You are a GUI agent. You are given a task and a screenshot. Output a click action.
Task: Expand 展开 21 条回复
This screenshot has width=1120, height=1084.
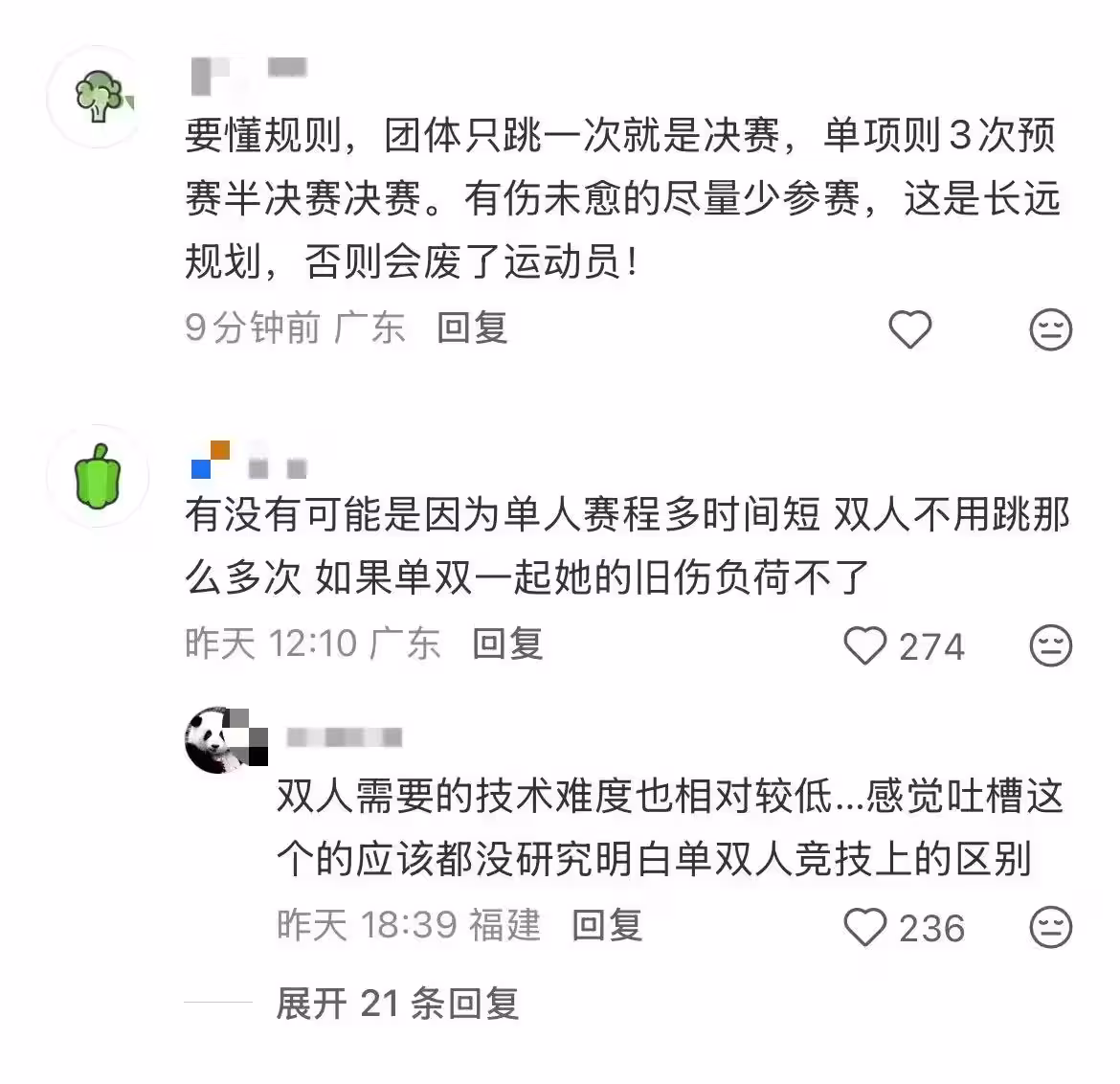click(x=397, y=1004)
